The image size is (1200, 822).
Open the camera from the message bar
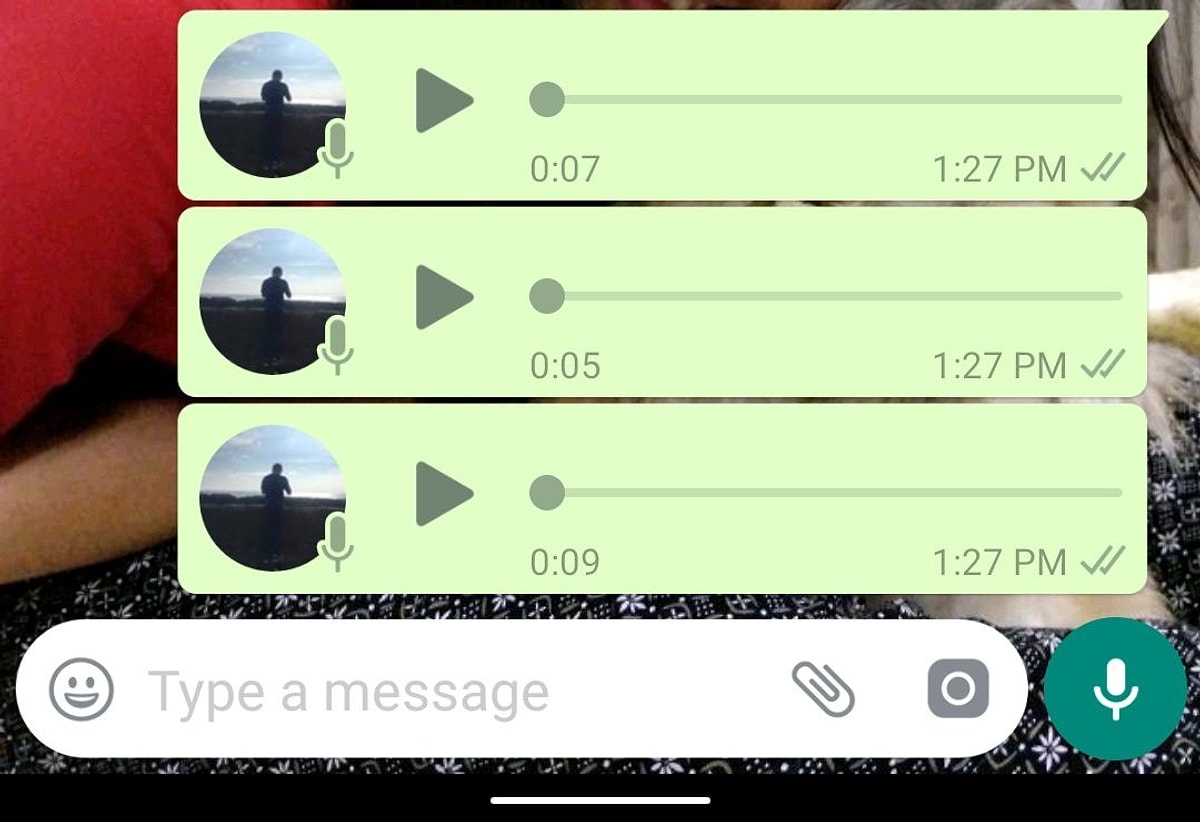click(957, 689)
